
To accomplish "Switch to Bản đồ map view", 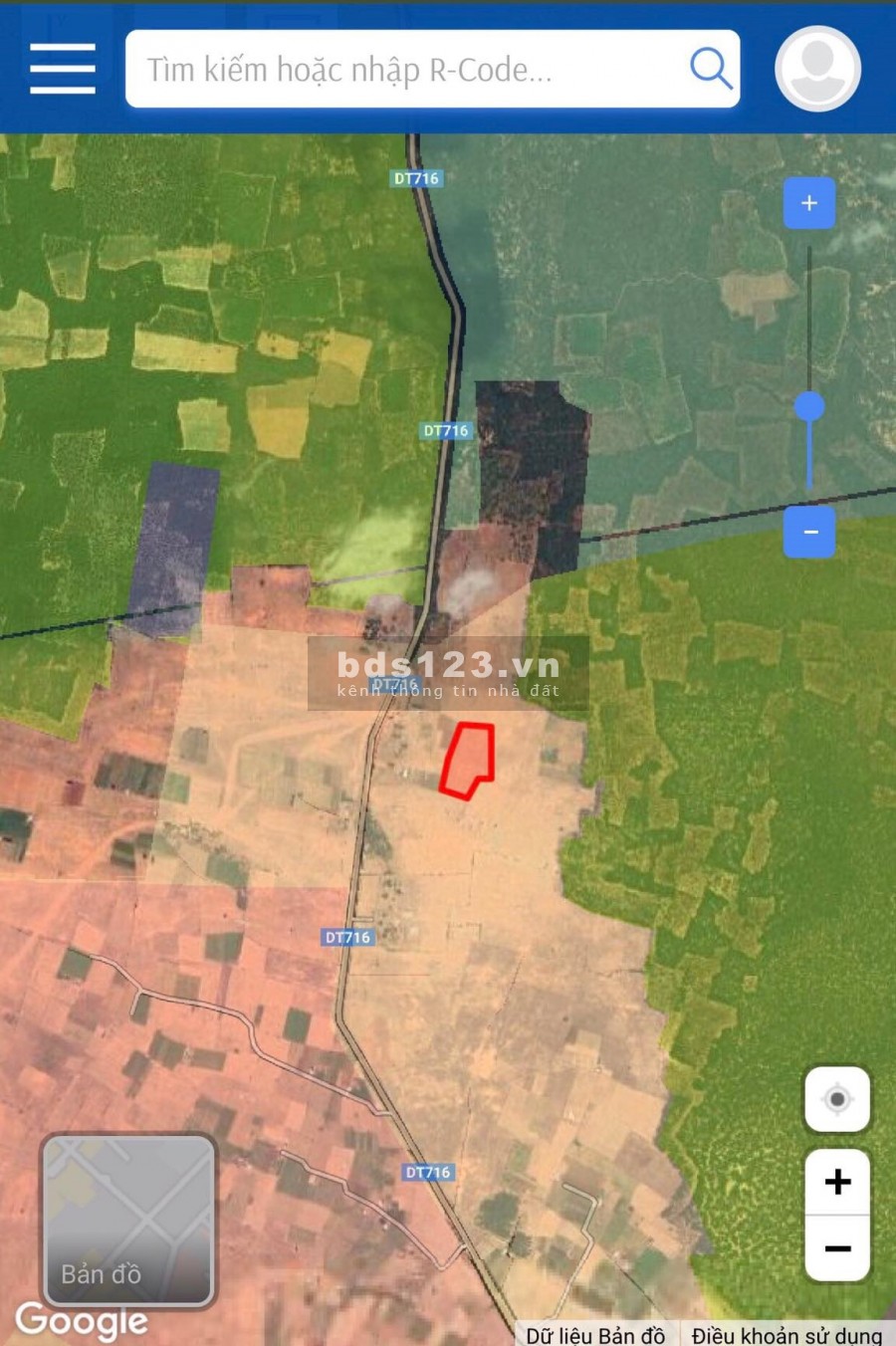I will pos(127,1221).
